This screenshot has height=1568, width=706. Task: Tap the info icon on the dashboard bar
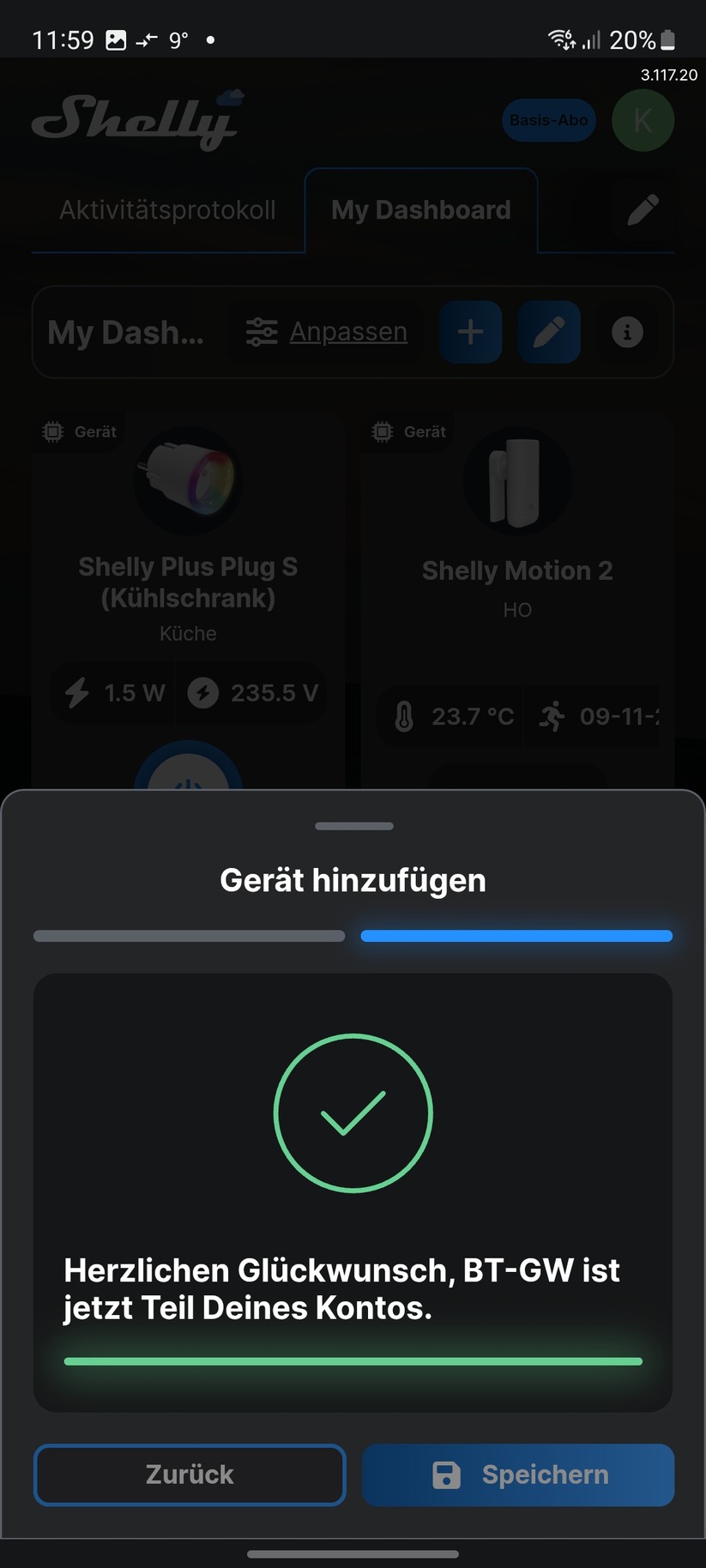pos(627,332)
